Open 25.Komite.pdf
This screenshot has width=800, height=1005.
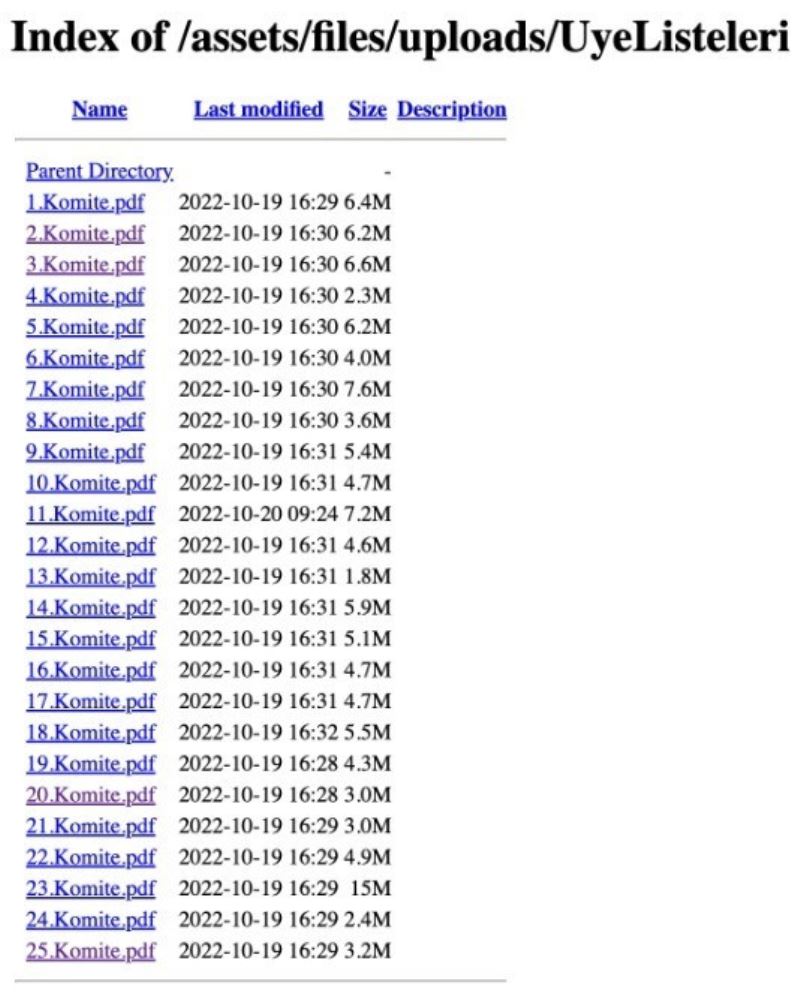tap(90, 950)
